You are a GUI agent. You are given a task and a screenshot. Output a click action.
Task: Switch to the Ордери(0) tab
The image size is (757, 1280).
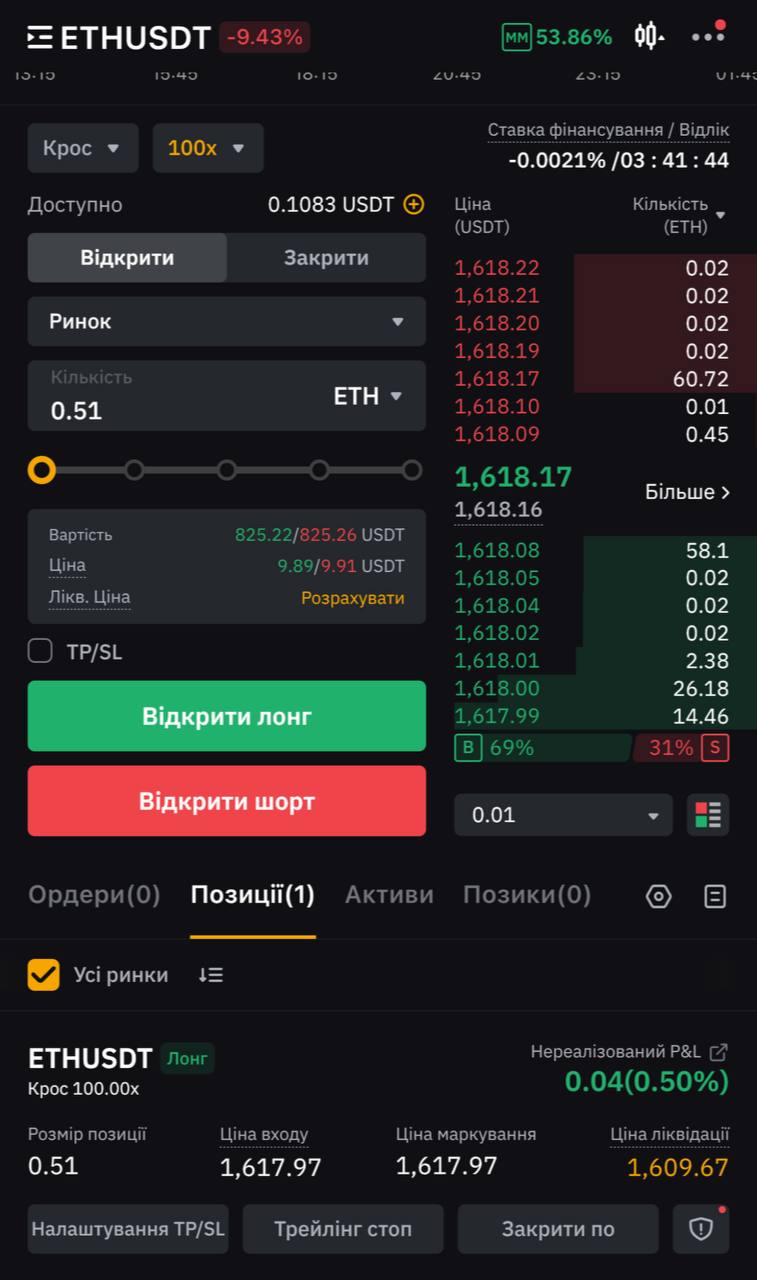94,895
